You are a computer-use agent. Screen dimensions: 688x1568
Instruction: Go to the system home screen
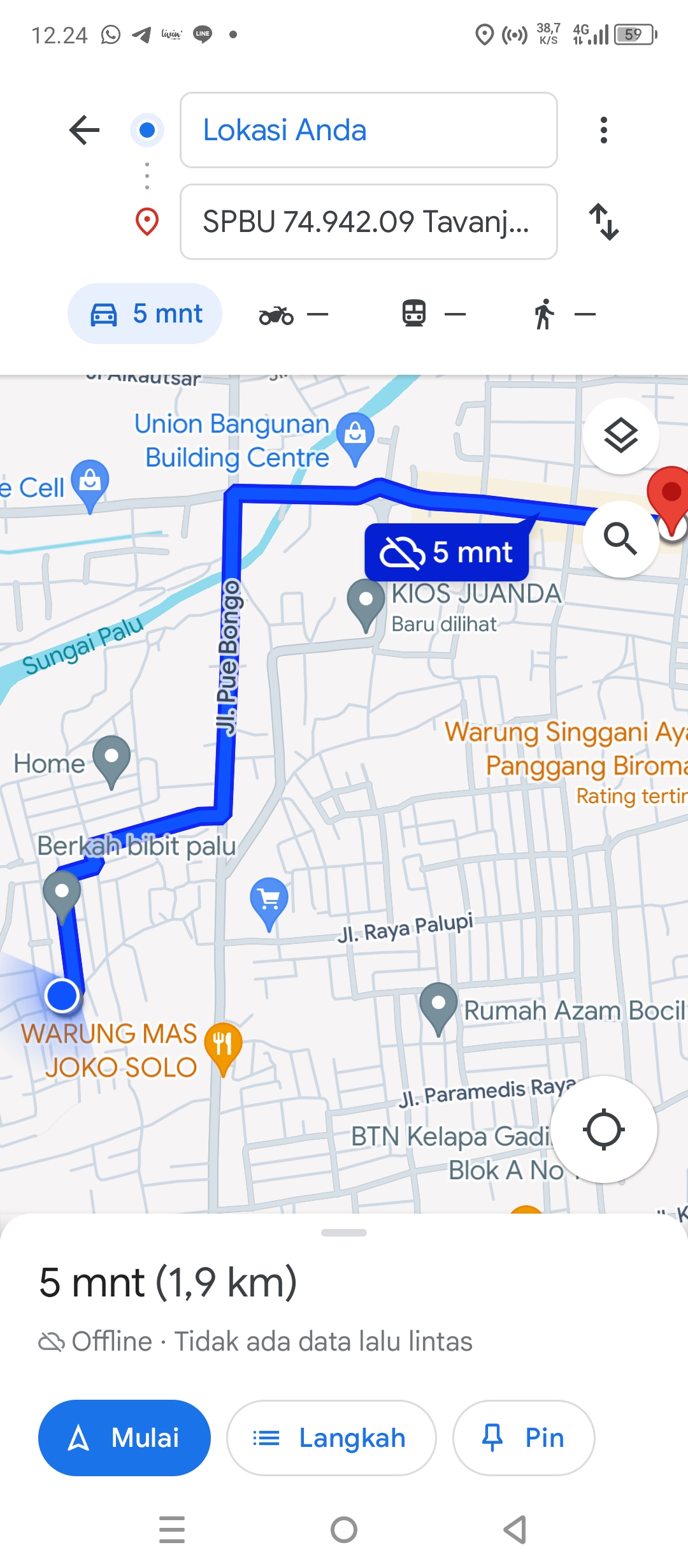344,1530
